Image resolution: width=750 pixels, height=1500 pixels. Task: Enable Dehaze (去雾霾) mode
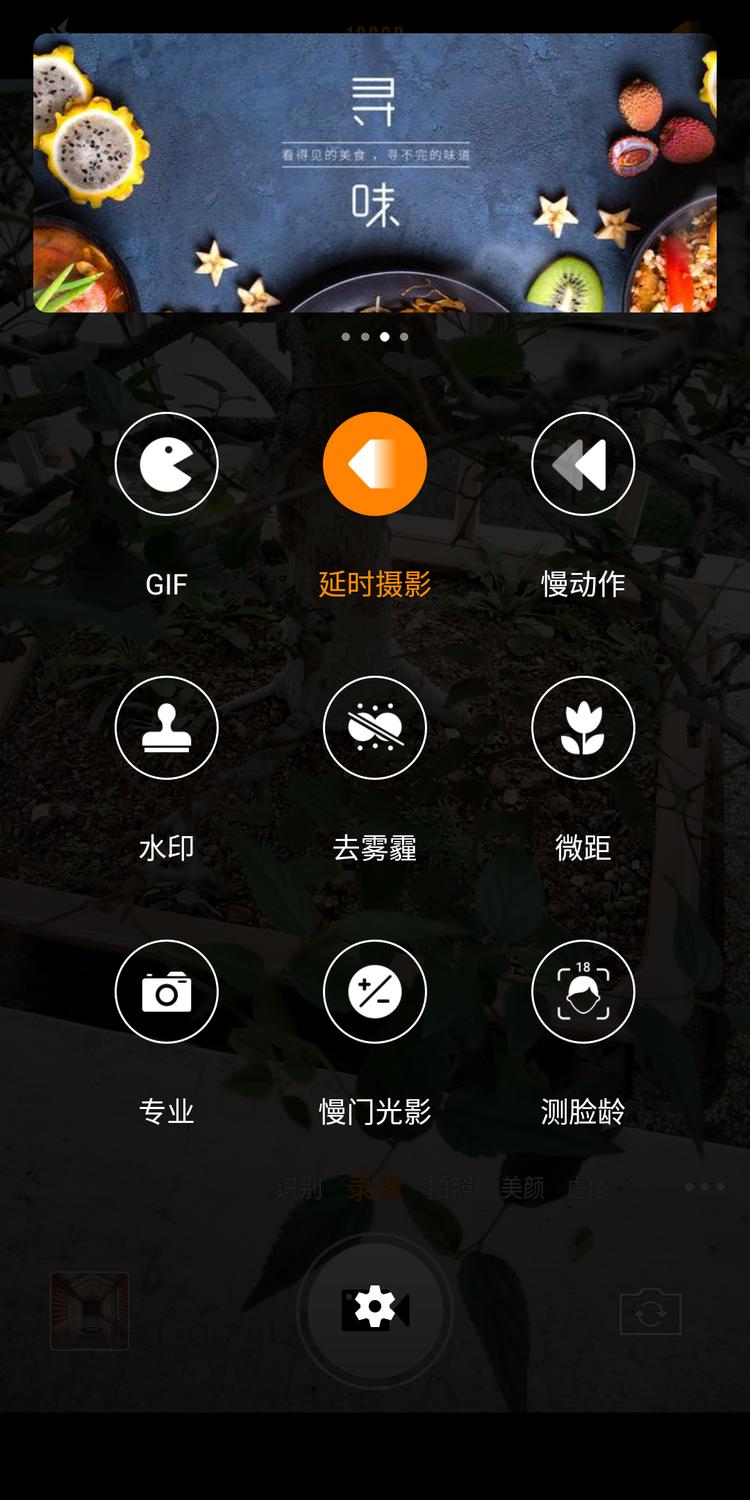[375, 727]
